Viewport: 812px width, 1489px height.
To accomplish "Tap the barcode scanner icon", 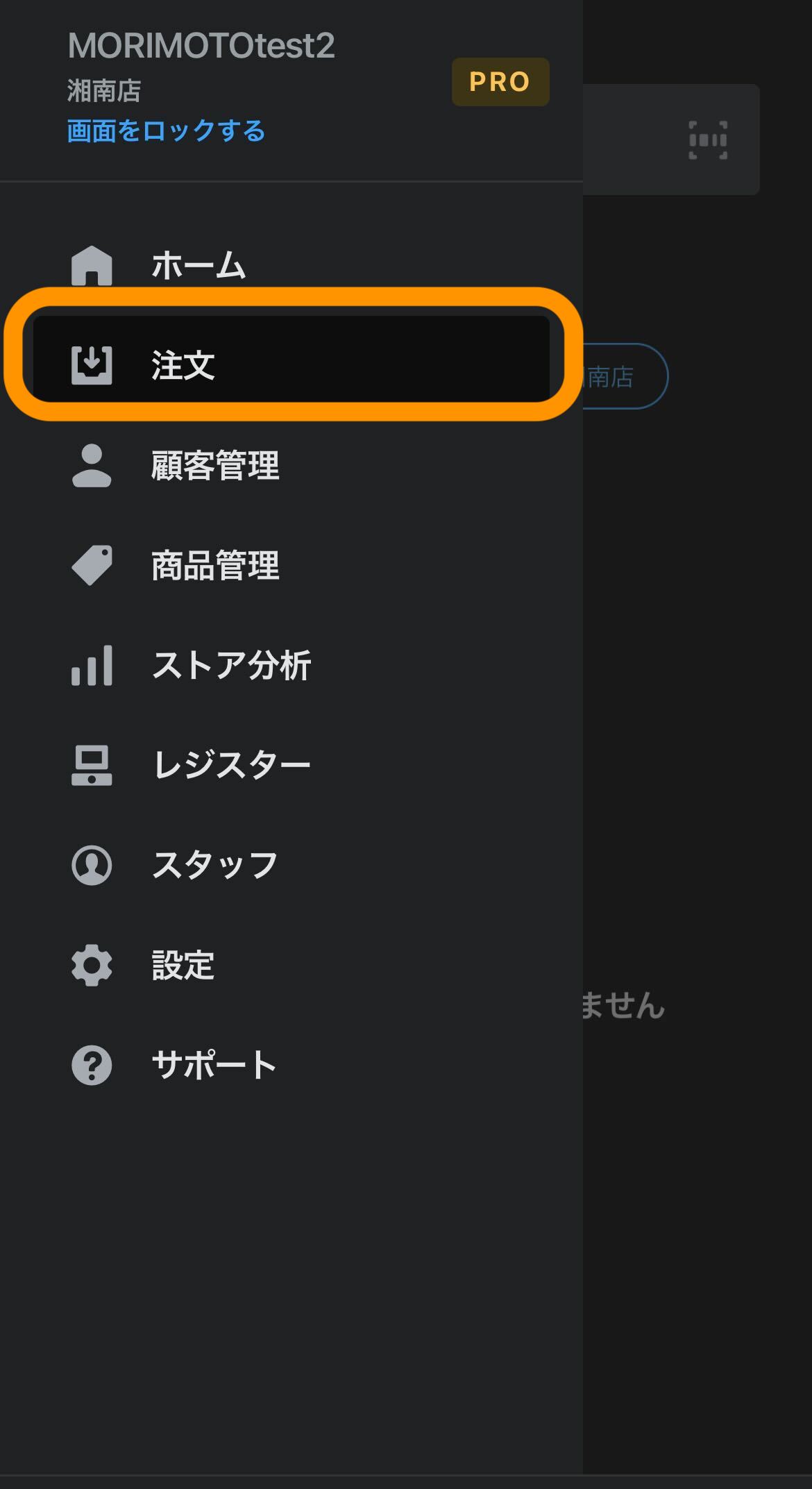I will (707, 140).
